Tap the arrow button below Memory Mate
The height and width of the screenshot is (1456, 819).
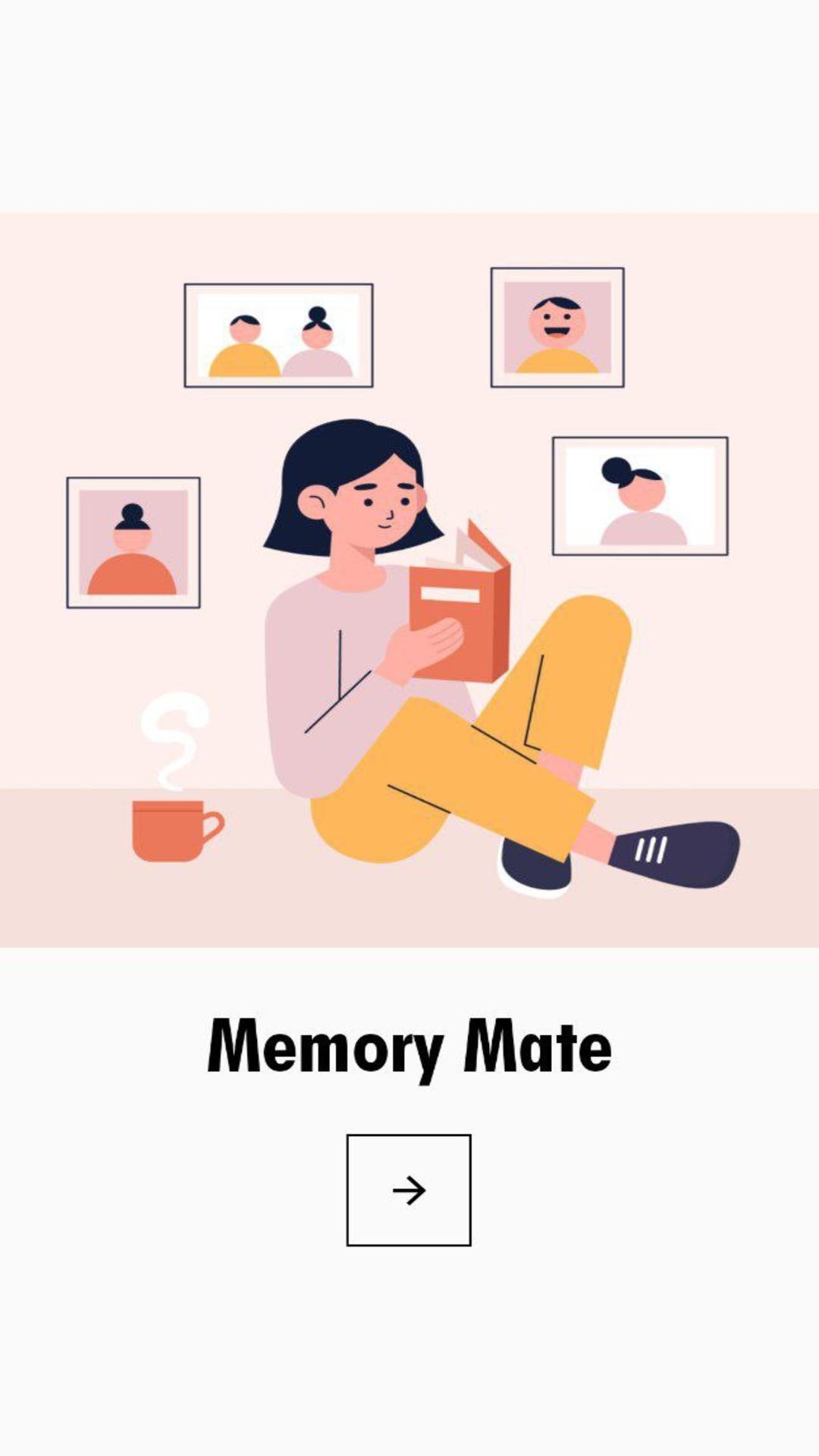pyautogui.click(x=409, y=1190)
